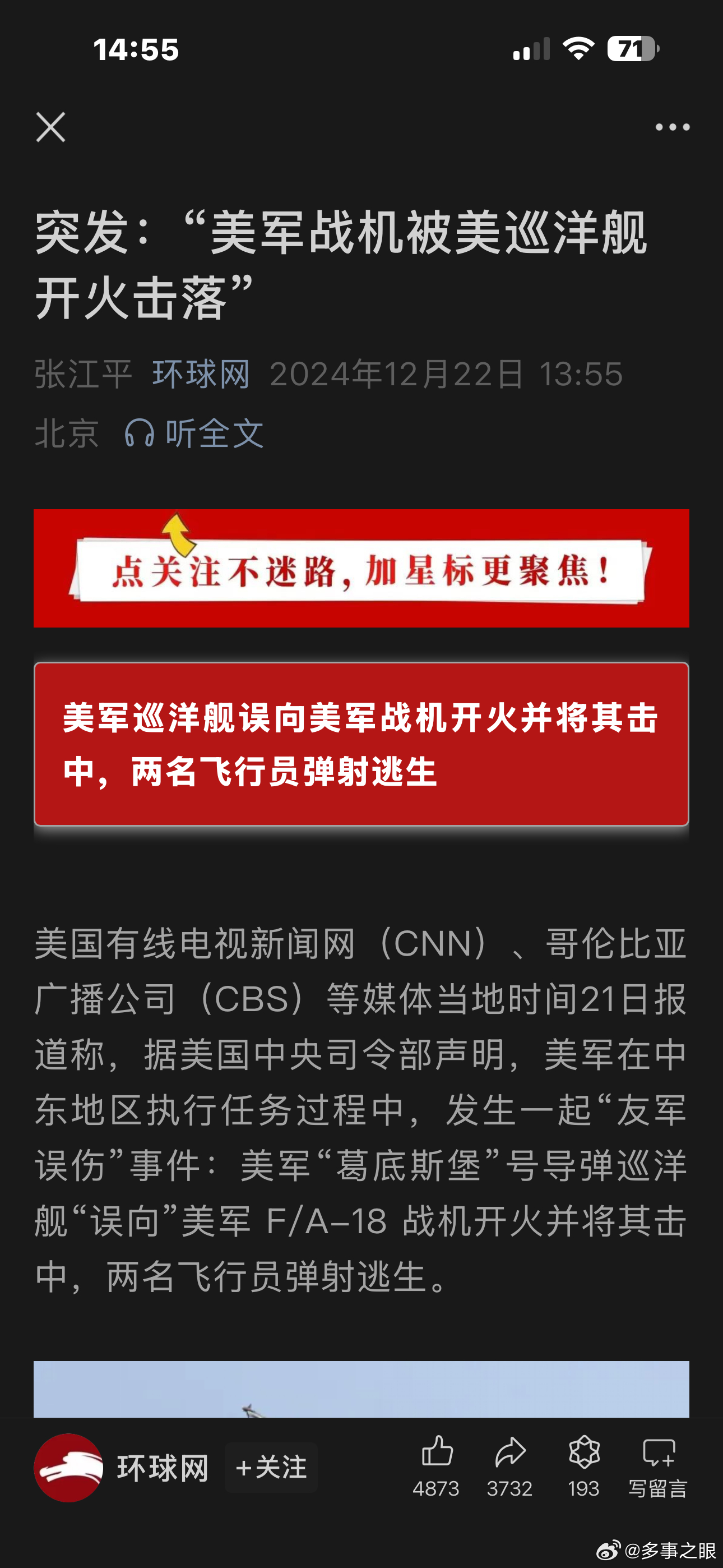Open the 环球网 avatar in the bottom bar
The width and height of the screenshot is (723, 1568).
coord(68,1468)
